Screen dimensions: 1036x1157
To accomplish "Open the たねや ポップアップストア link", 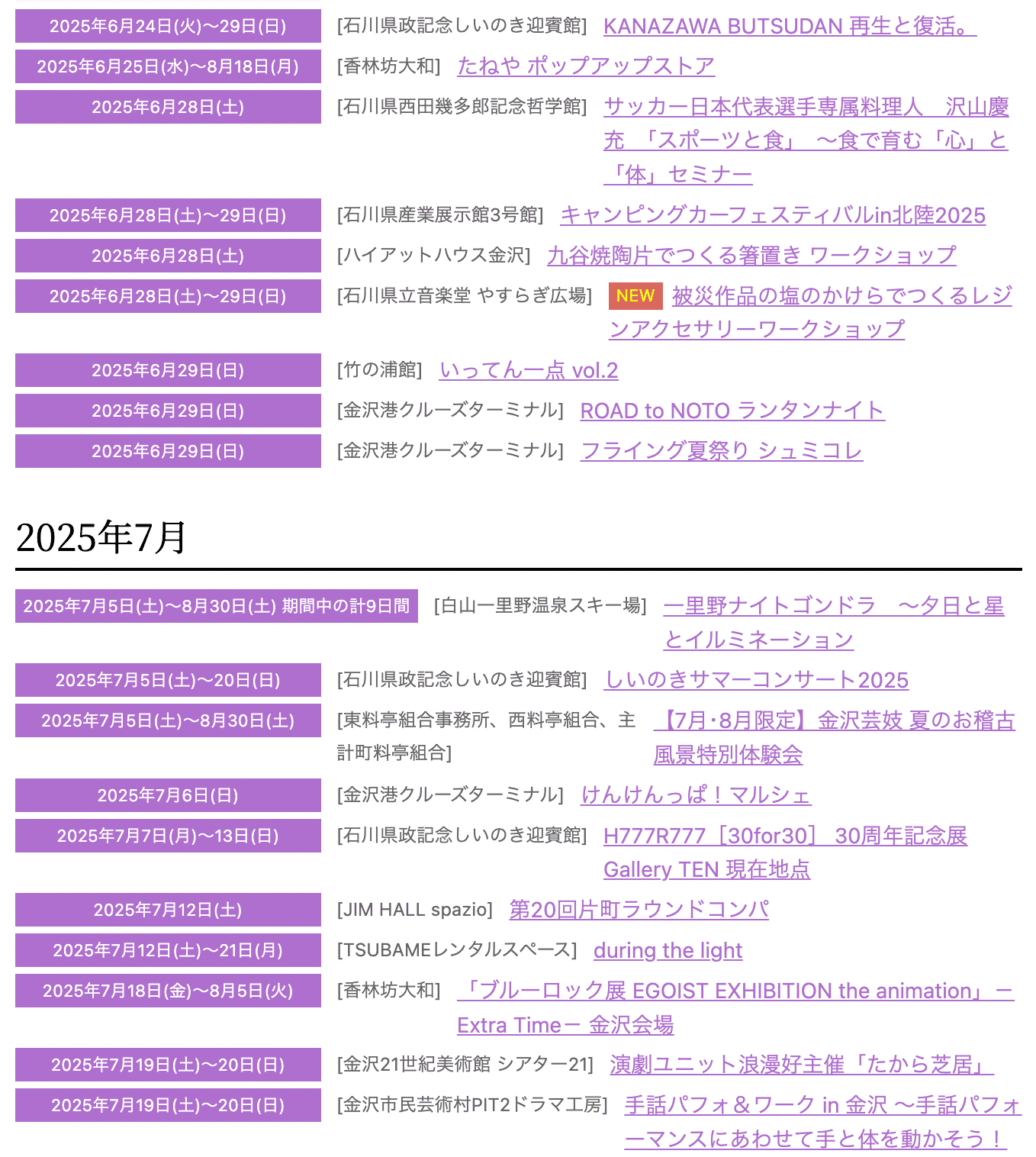I will (585, 67).
